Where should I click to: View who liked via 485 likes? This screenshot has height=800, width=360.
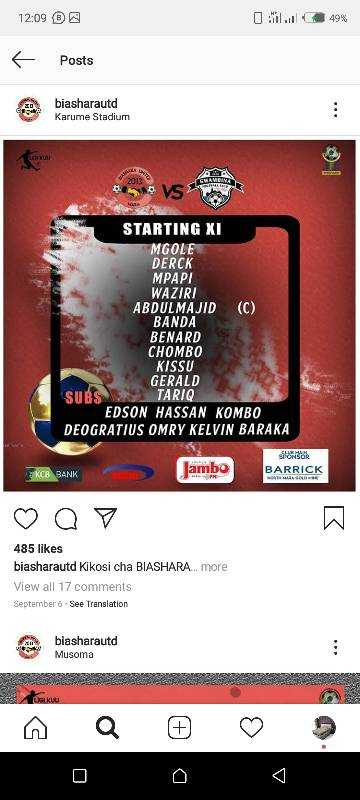pyautogui.click(x=38, y=549)
